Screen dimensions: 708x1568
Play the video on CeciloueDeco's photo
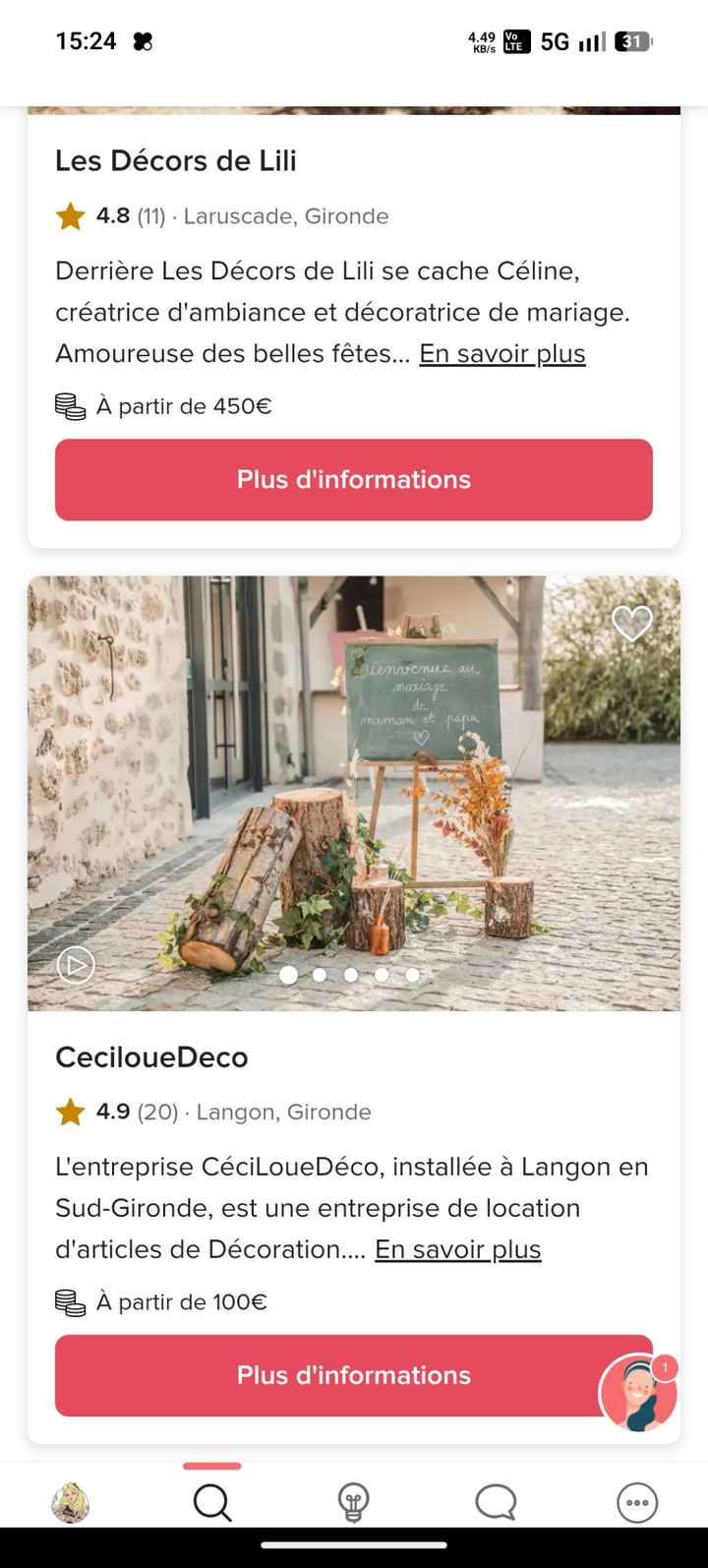75,966
